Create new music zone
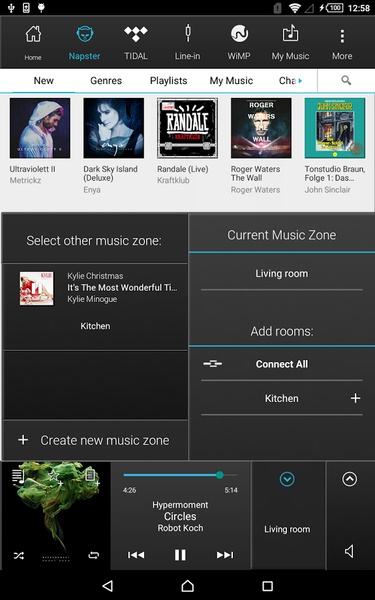The height and width of the screenshot is (600, 375). [x=95, y=440]
